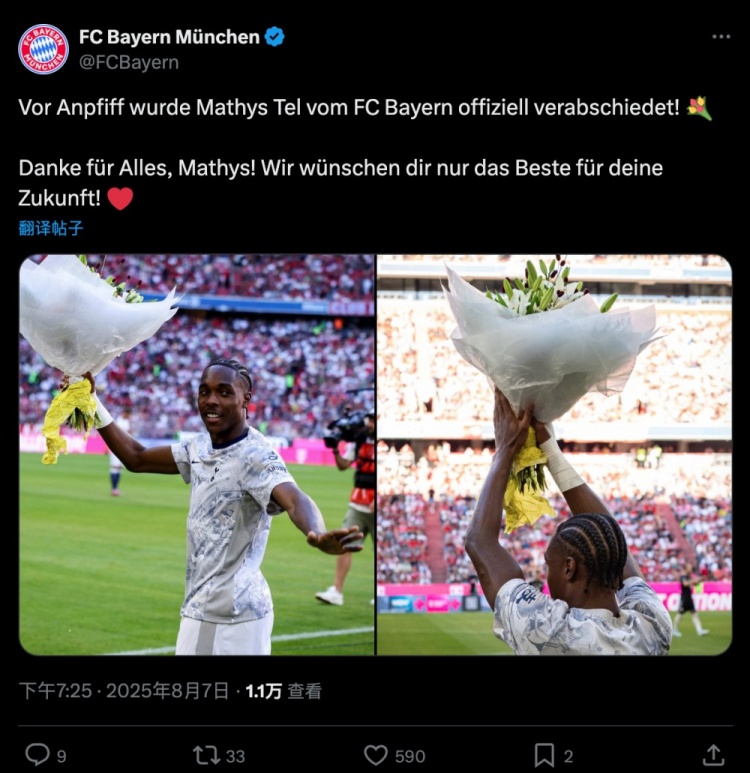Tap the 翻译帖子 translate link

50,228
